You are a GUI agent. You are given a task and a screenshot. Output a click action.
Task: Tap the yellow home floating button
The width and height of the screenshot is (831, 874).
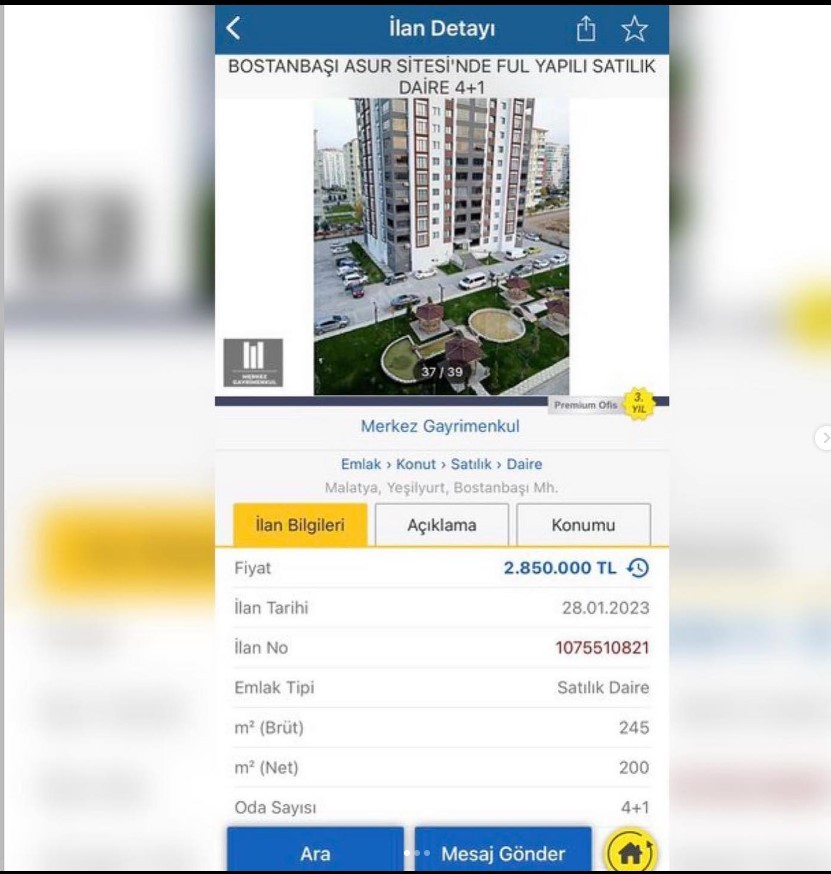pos(630,852)
